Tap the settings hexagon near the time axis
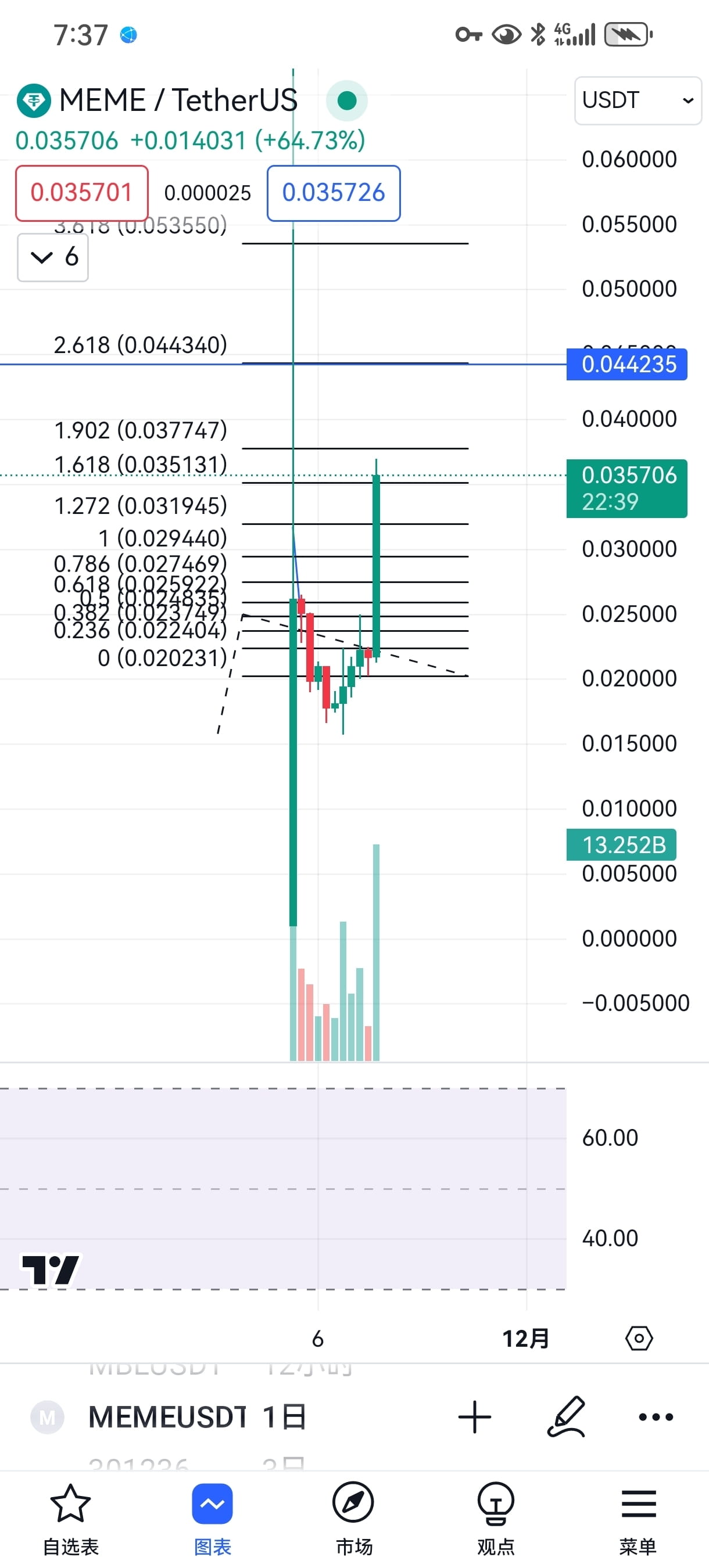The height and width of the screenshot is (1568, 709). click(x=639, y=1339)
